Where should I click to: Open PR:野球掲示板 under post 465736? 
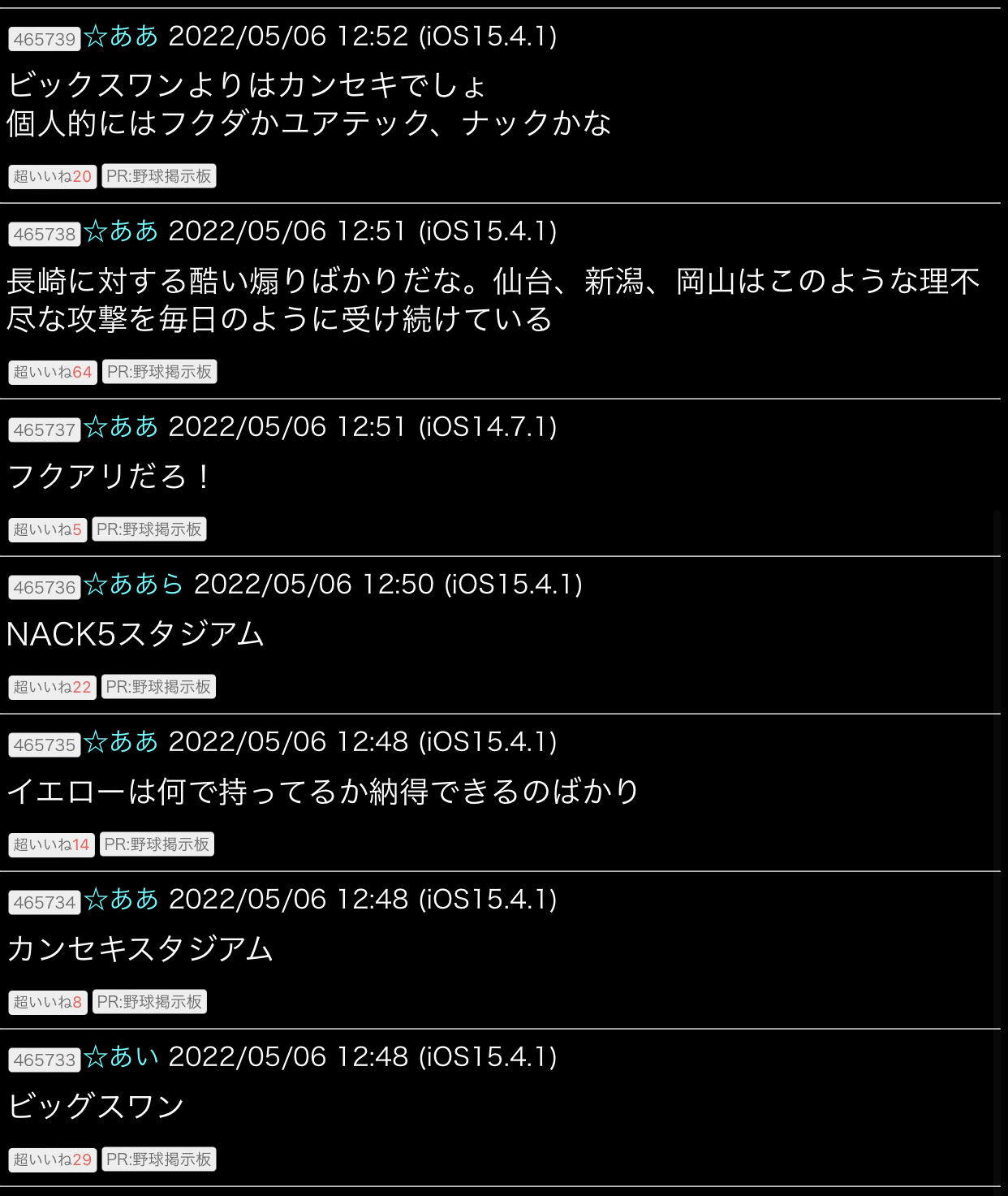[158, 688]
